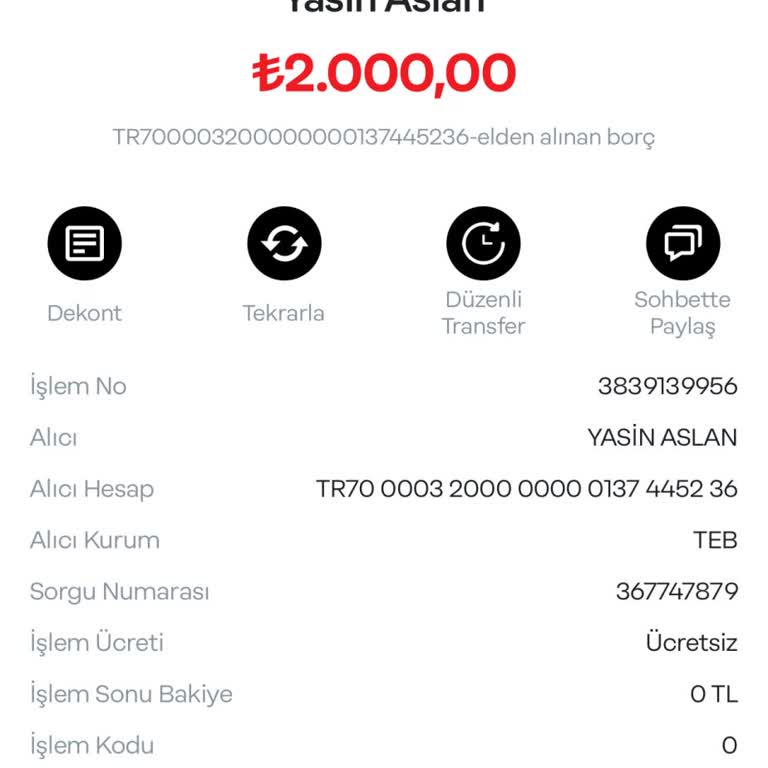Open the Dekont receipt
Screen dimensions: 768x768
point(85,243)
